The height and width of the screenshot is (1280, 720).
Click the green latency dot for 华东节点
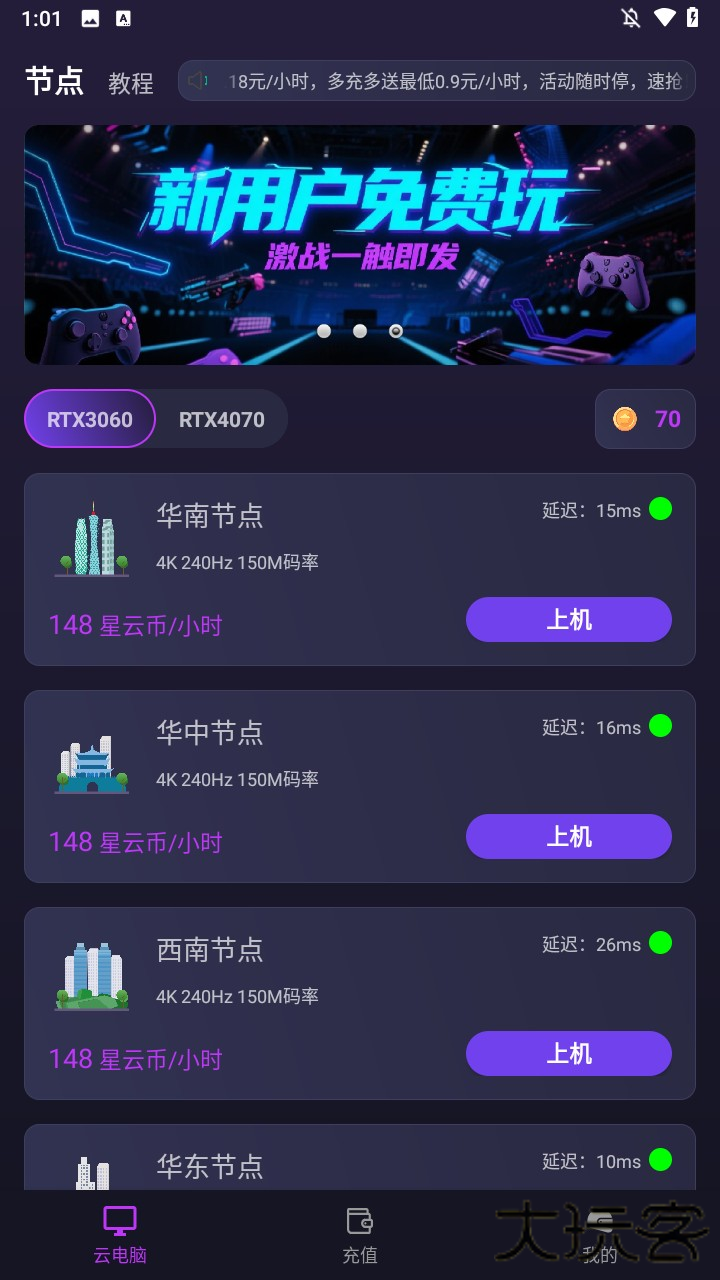660,1161
